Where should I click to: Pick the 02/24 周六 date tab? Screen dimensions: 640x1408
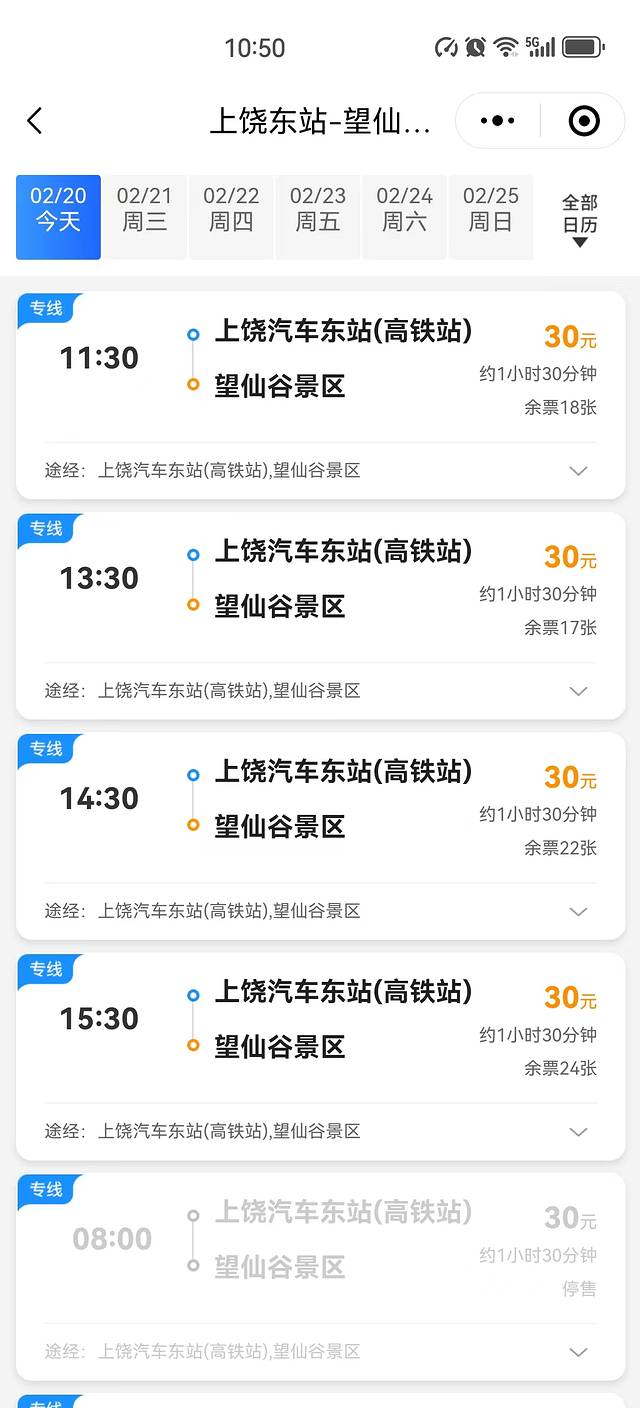point(404,209)
